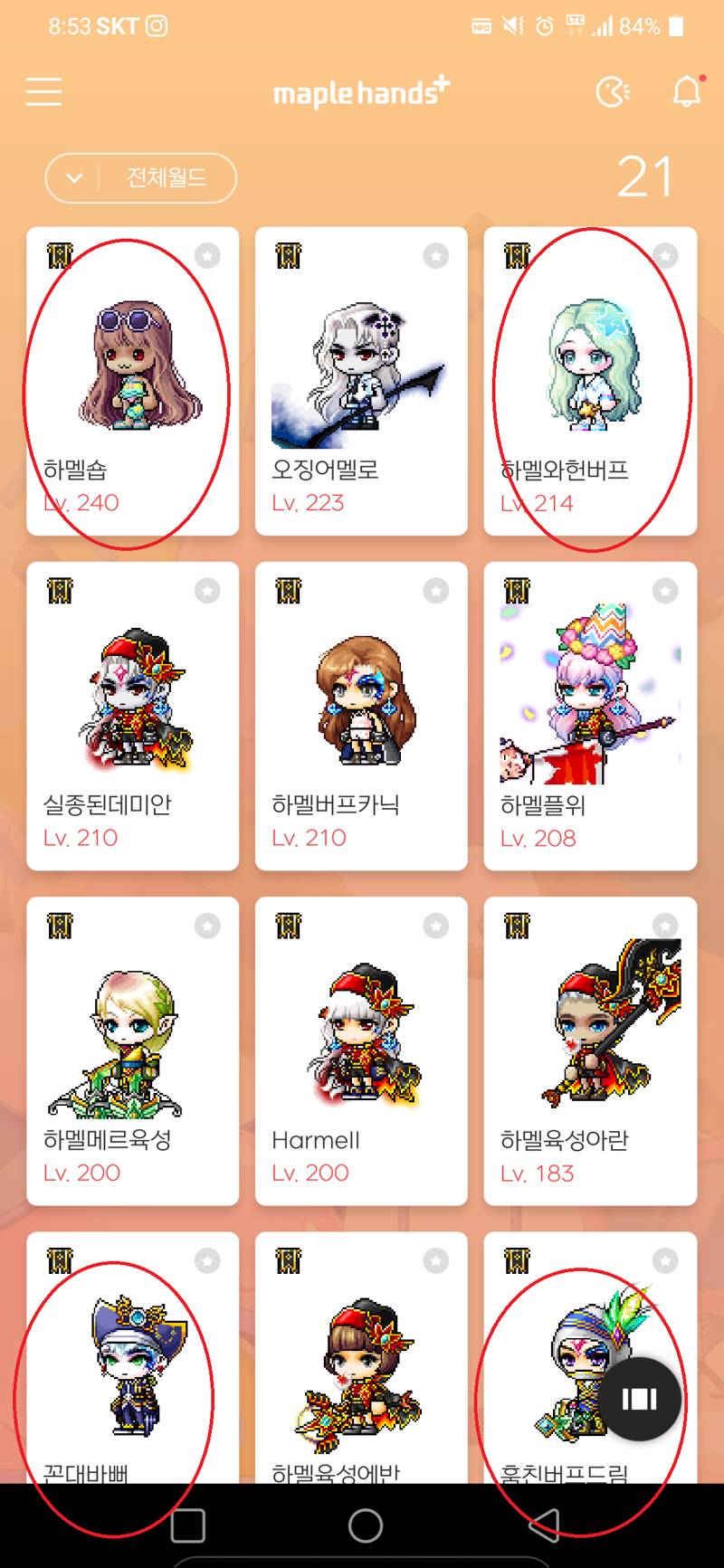Tap the dark floating carousel button

point(639,1399)
